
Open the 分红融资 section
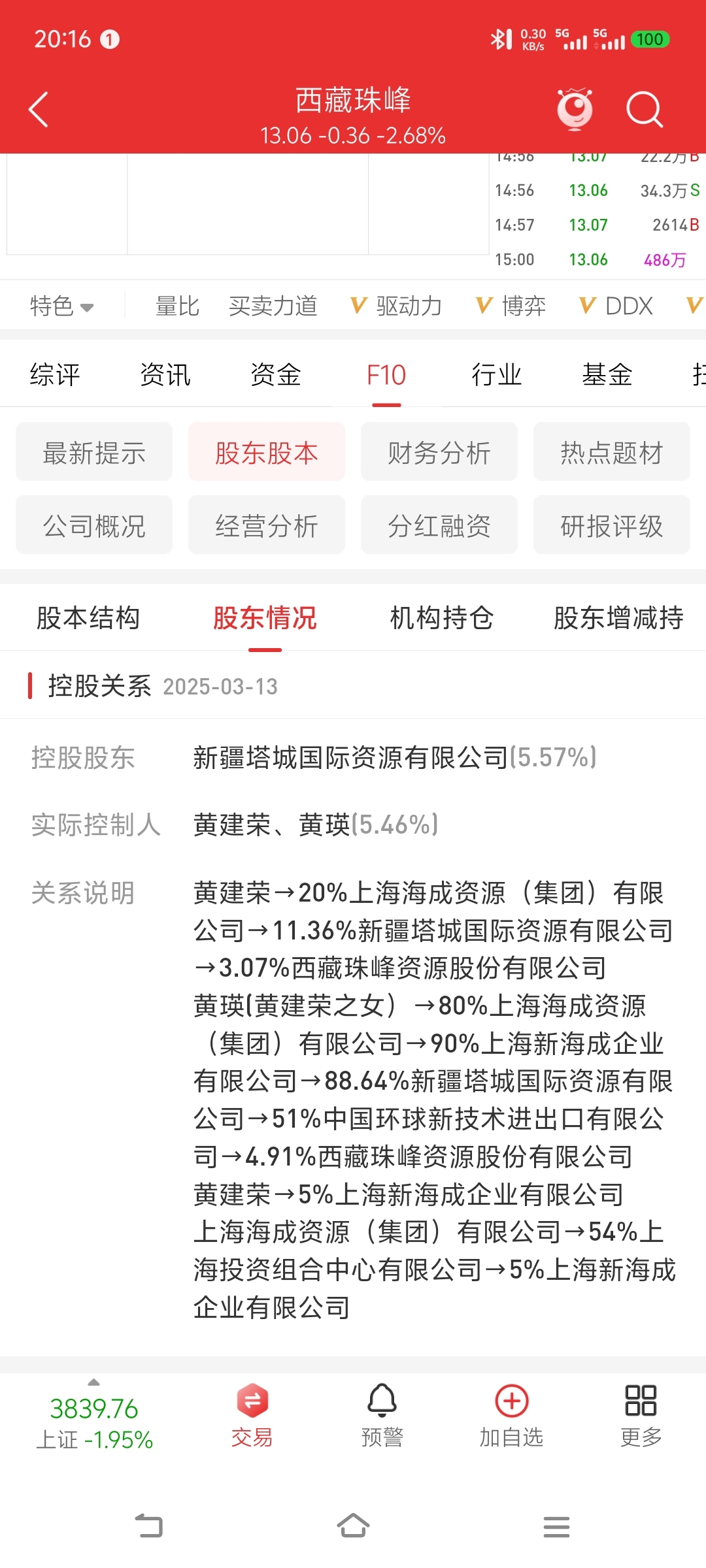coord(439,525)
